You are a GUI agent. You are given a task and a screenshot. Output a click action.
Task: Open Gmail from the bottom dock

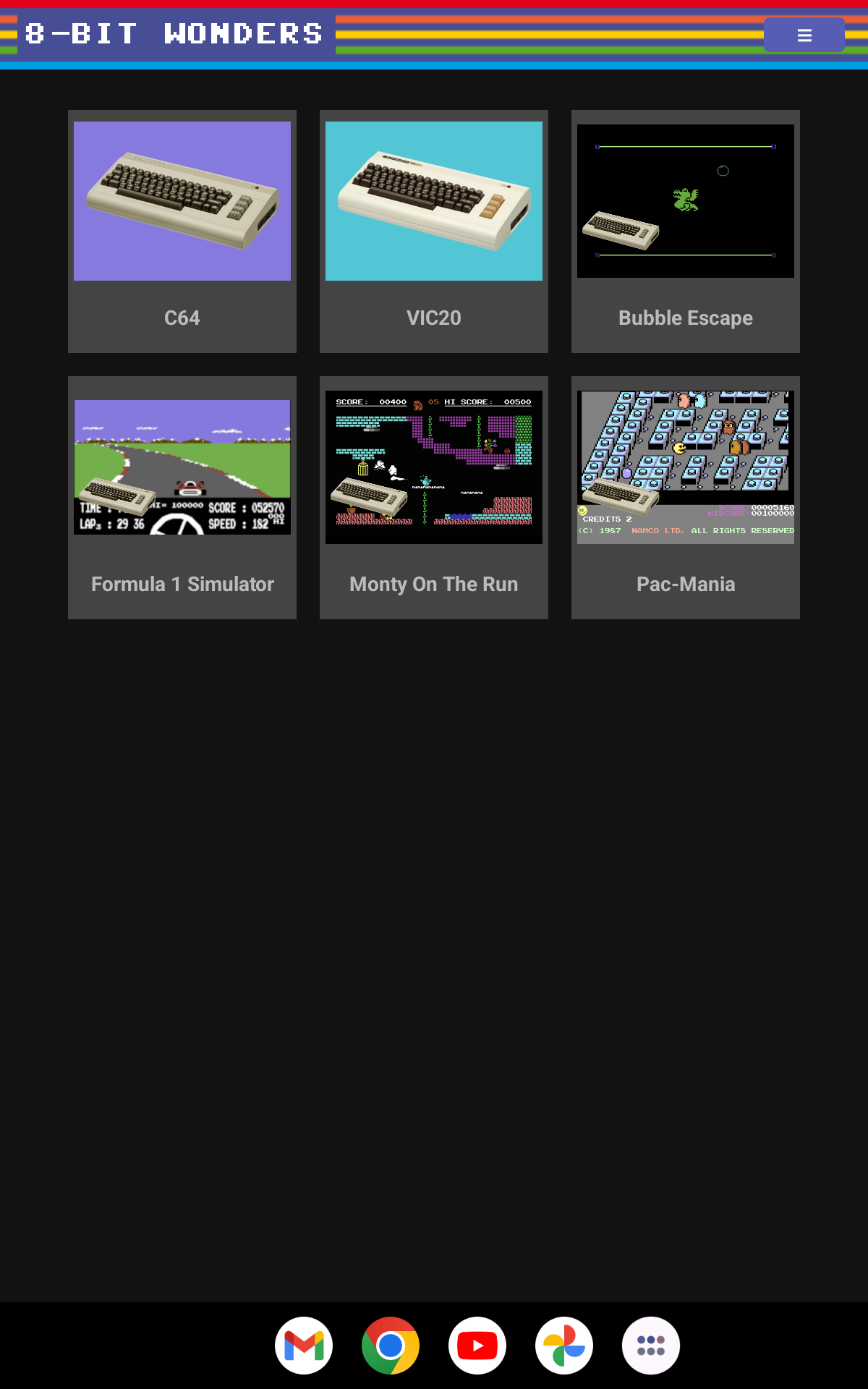[x=304, y=1344]
